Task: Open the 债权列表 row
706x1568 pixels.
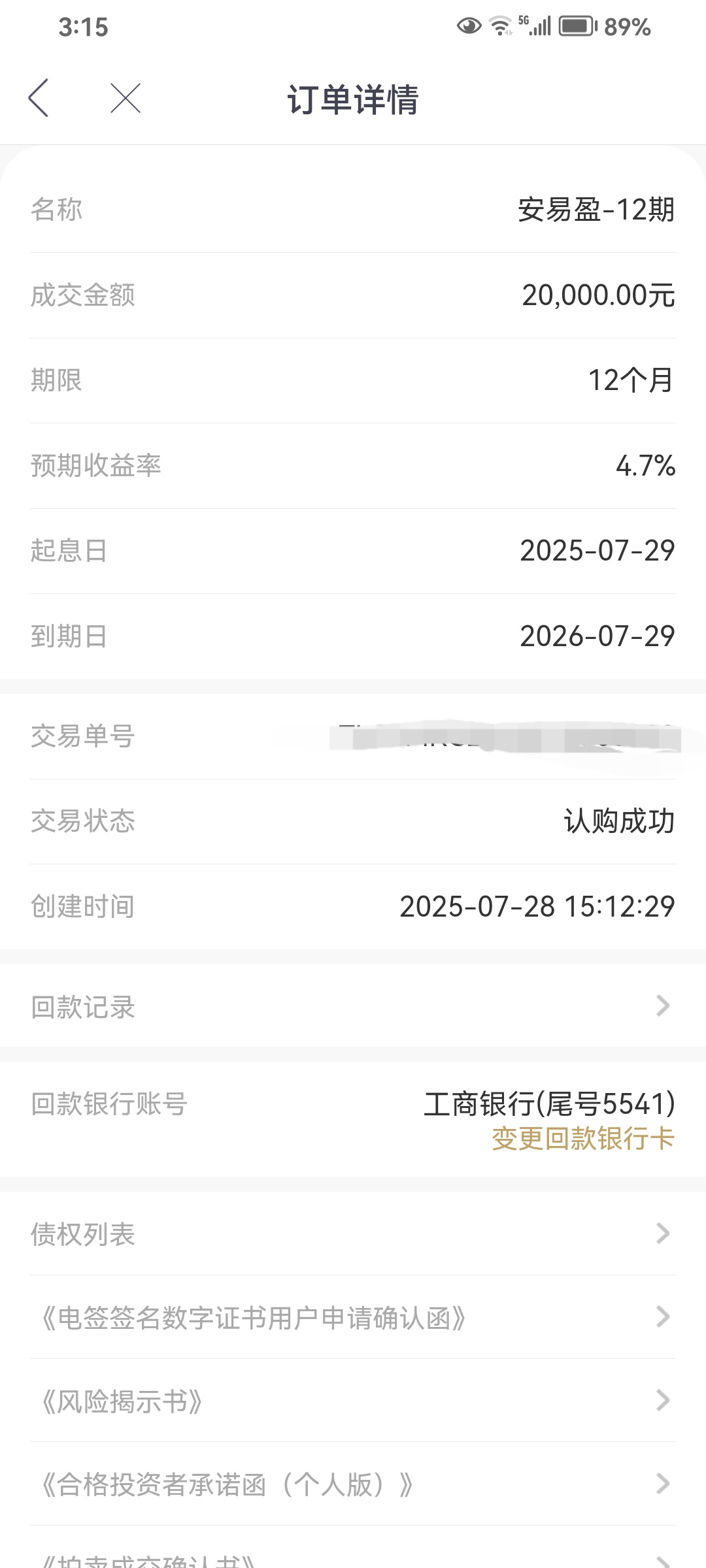Action: [x=353, y=1233]
